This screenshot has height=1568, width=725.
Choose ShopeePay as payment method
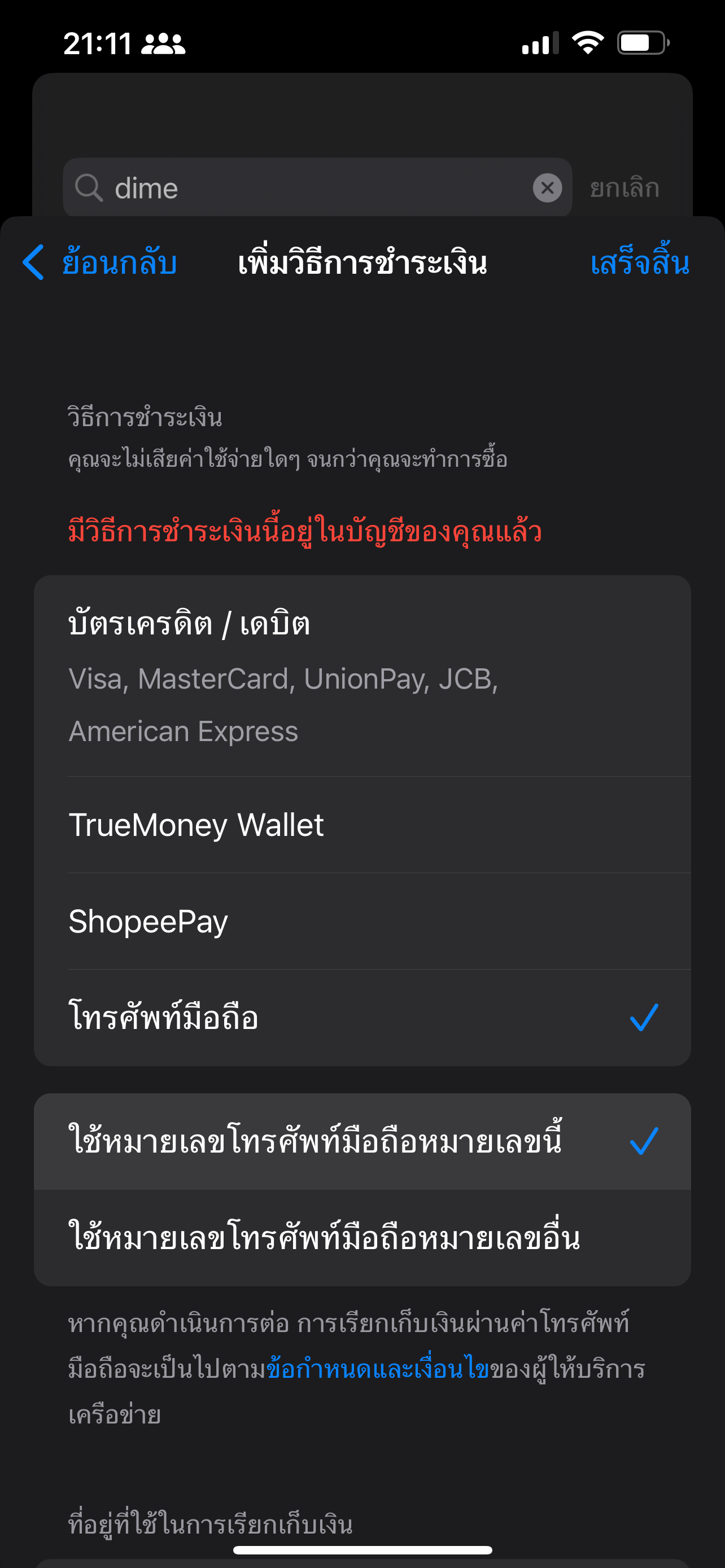point(362,921)
